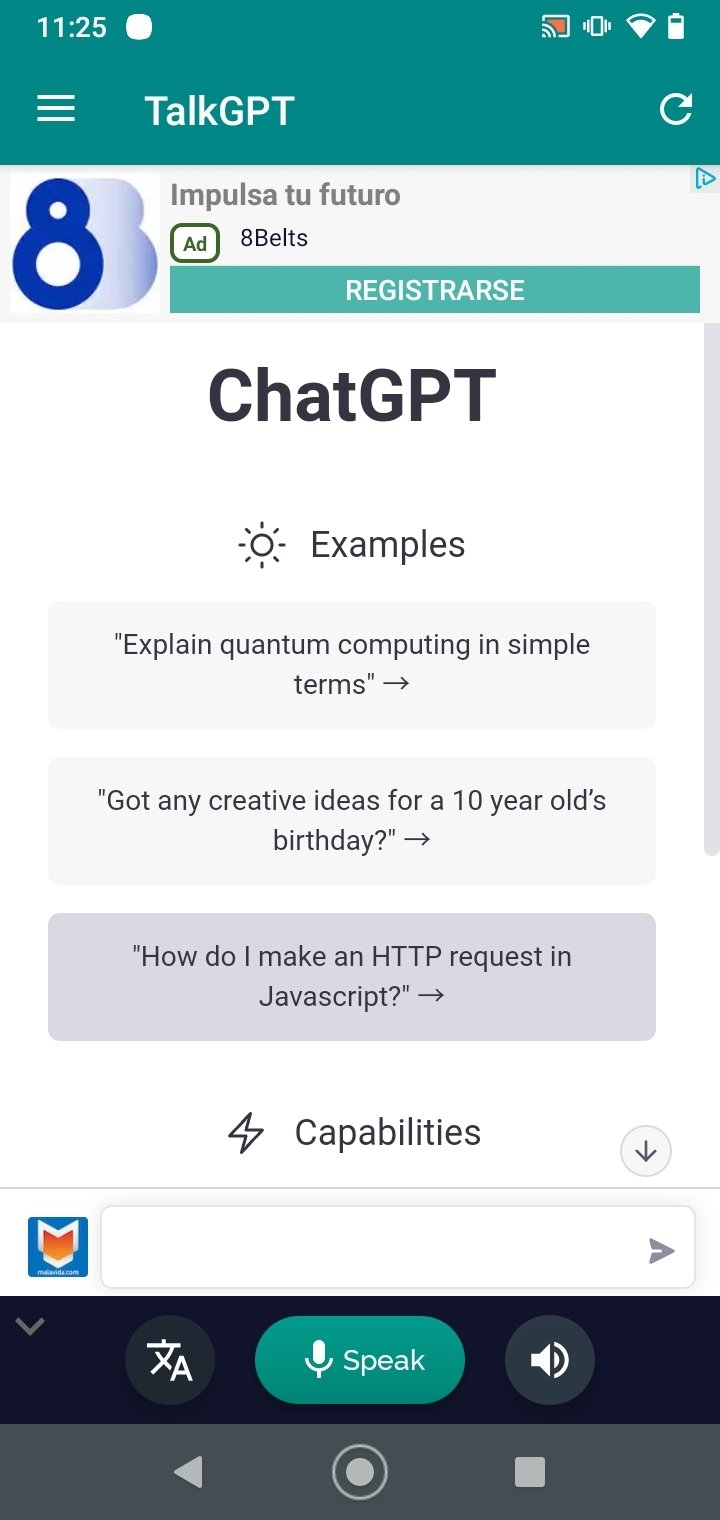Open the AdChoices info icon
Viewport: 720px width, 1520px height.
[x=705, y=179]
